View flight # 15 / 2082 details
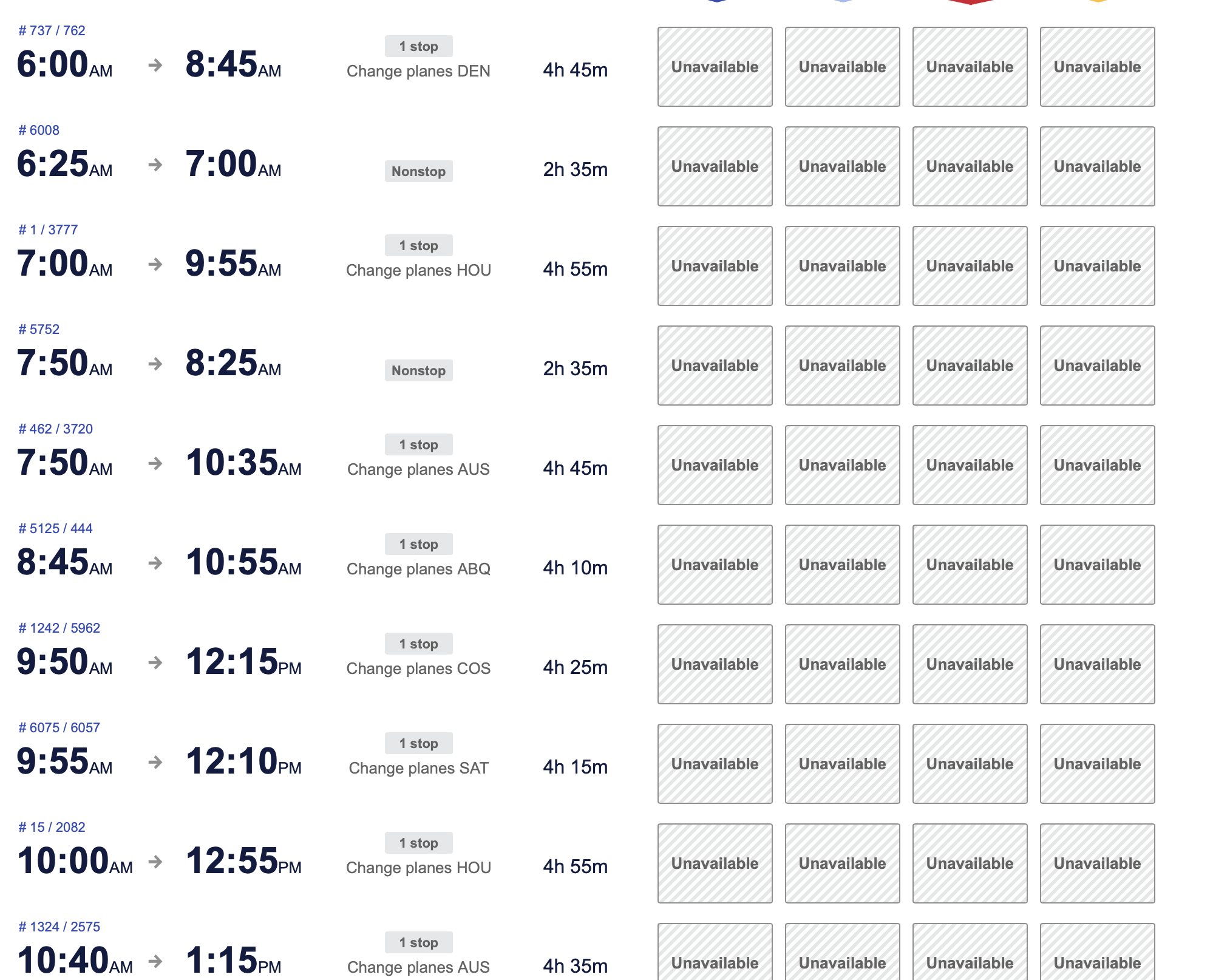The height and width of the screenshot is (980, 1230). (52, 827)
